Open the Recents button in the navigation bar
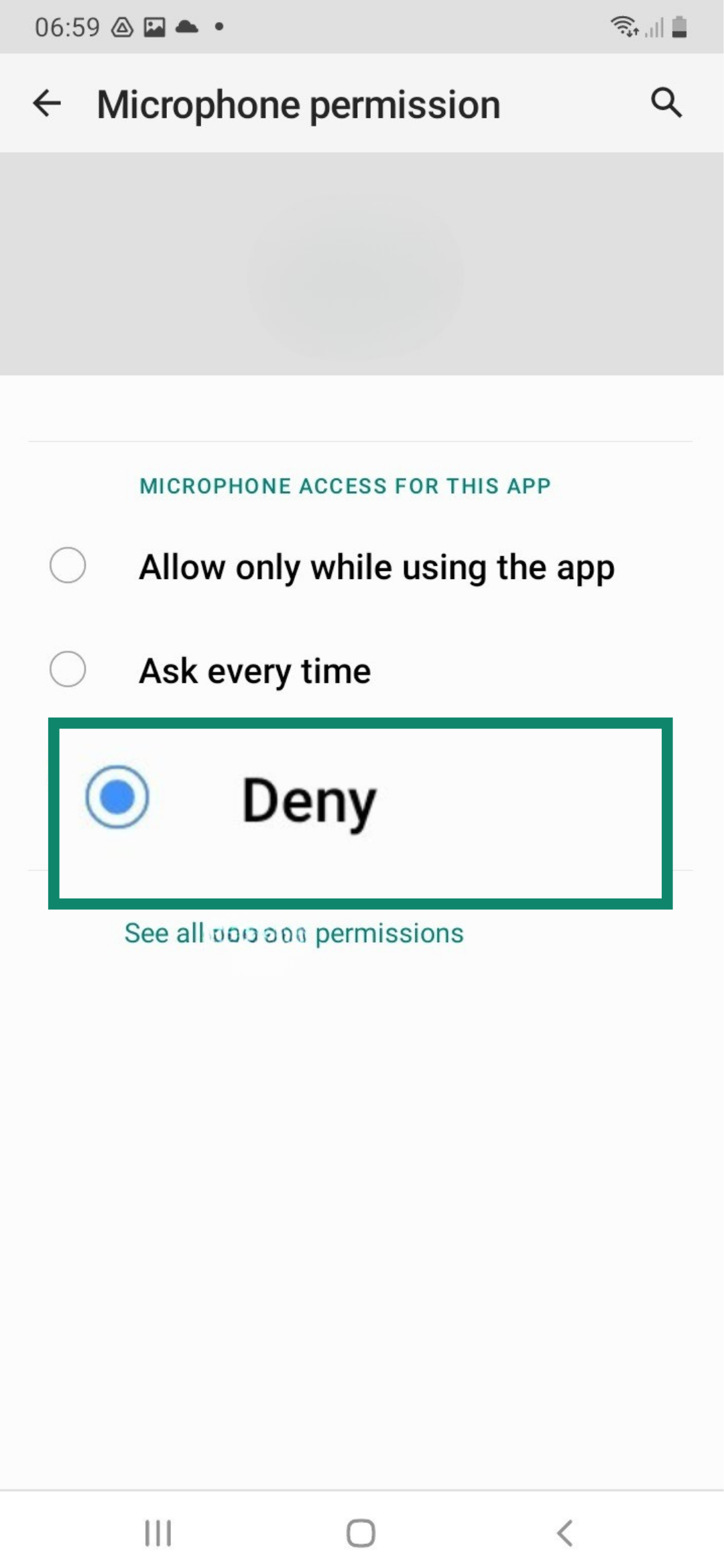This screenshot has height=1568, width=724. pyautogui.click(x=157, y=1532)
